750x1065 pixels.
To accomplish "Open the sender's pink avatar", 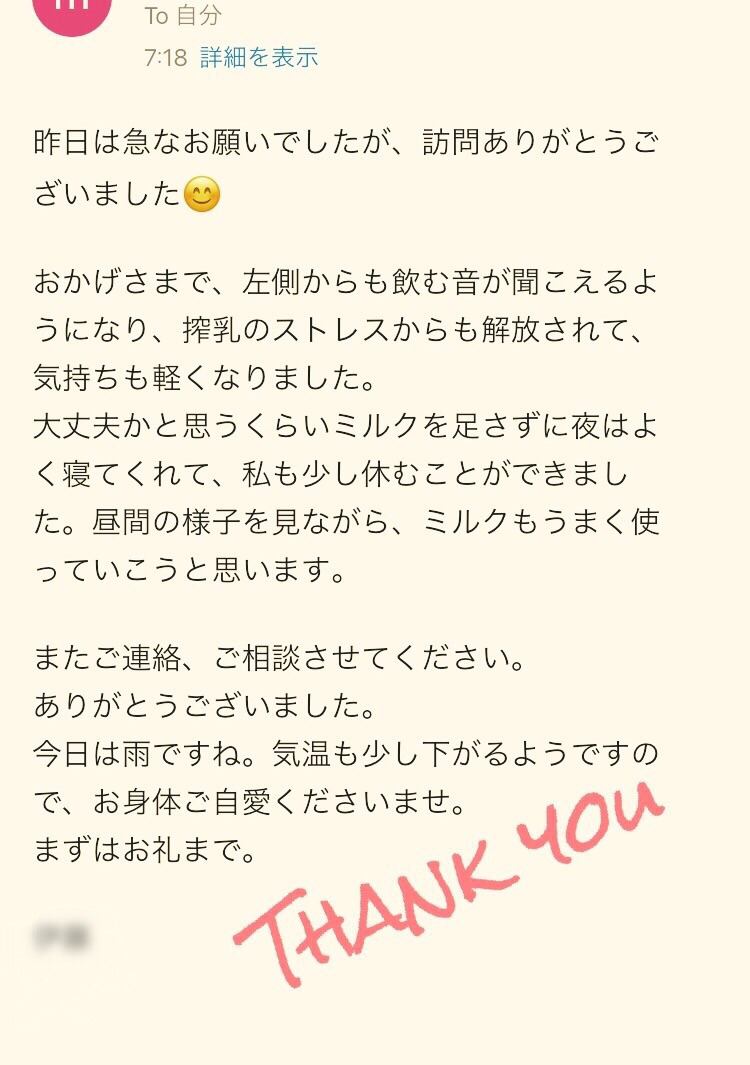I will (x=71, y=12).
